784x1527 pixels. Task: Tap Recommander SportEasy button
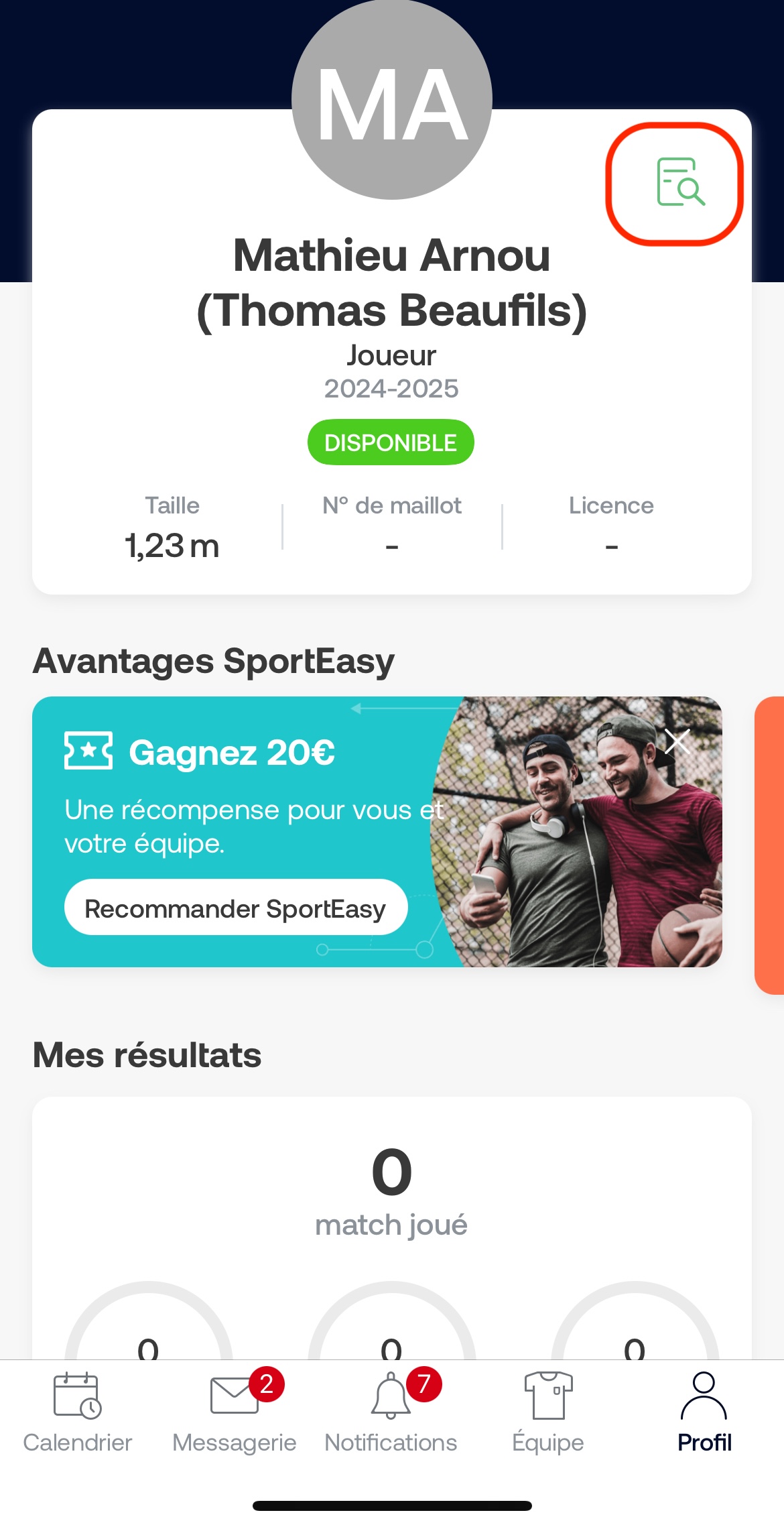pyautogui.click(x=236, y=908)
